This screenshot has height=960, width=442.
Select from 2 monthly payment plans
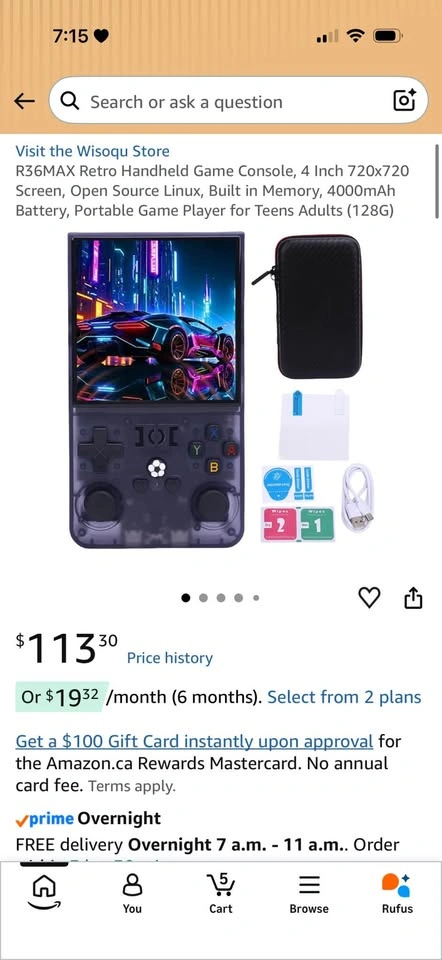point(344,697)
